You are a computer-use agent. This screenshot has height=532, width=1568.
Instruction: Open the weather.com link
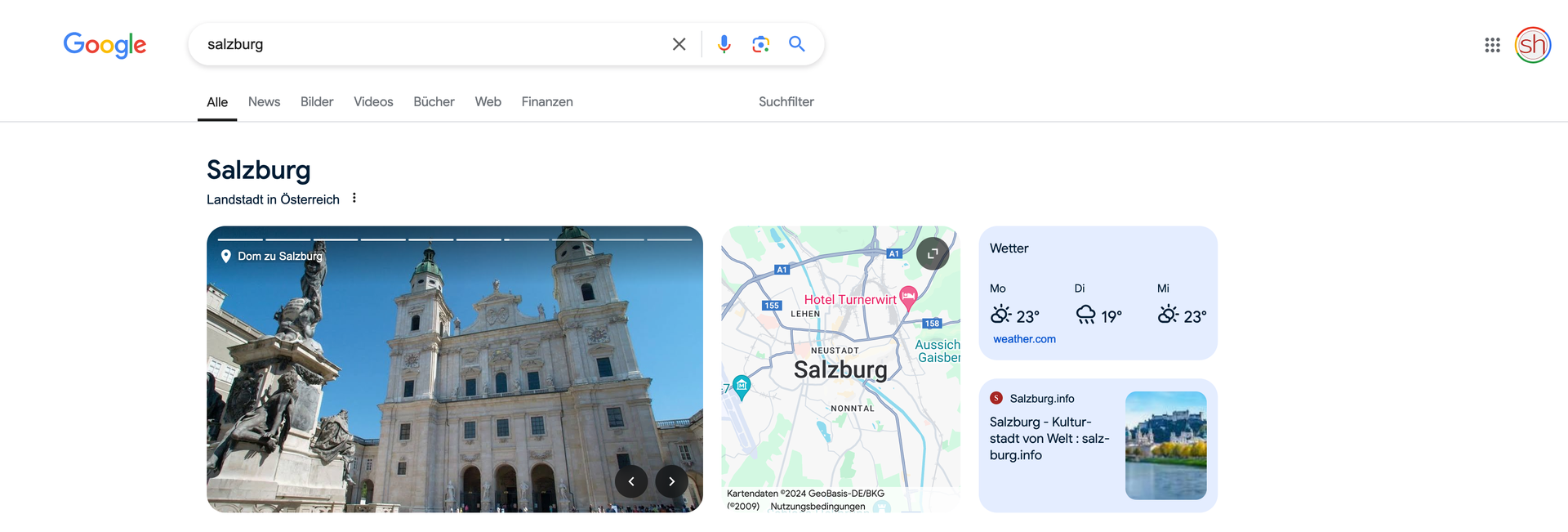click(x=1024, y=339)
